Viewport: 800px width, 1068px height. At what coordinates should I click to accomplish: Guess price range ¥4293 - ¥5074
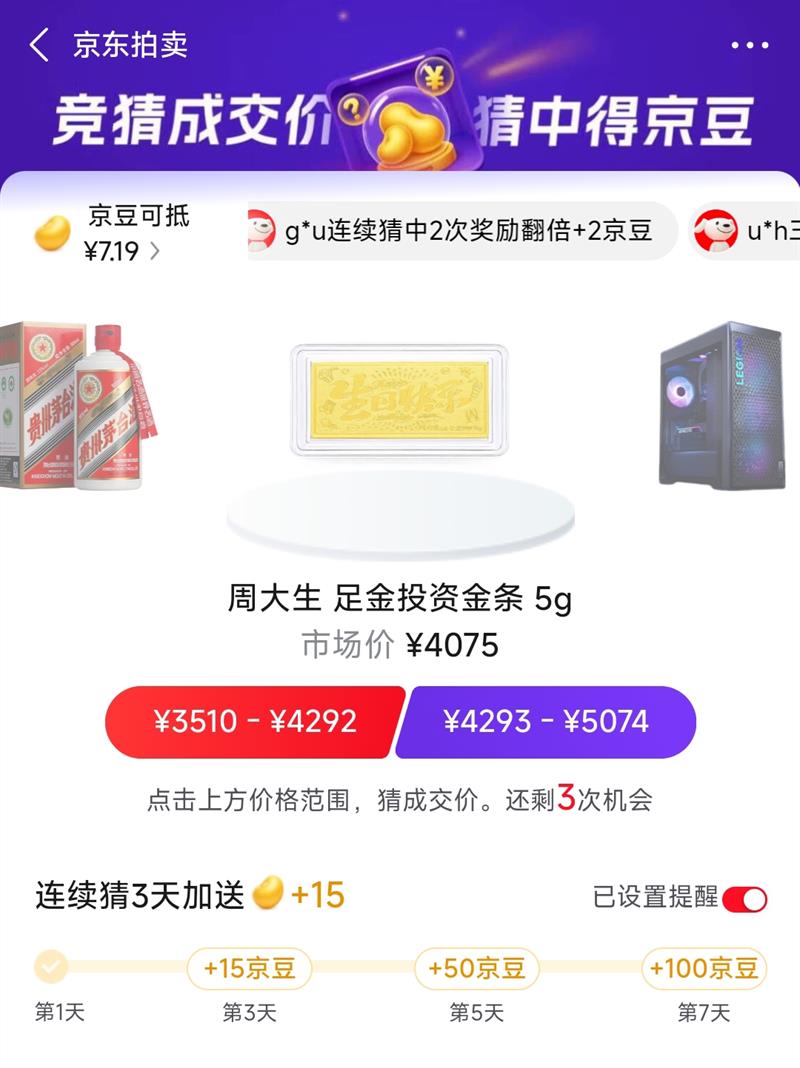[x=546, y=722]
